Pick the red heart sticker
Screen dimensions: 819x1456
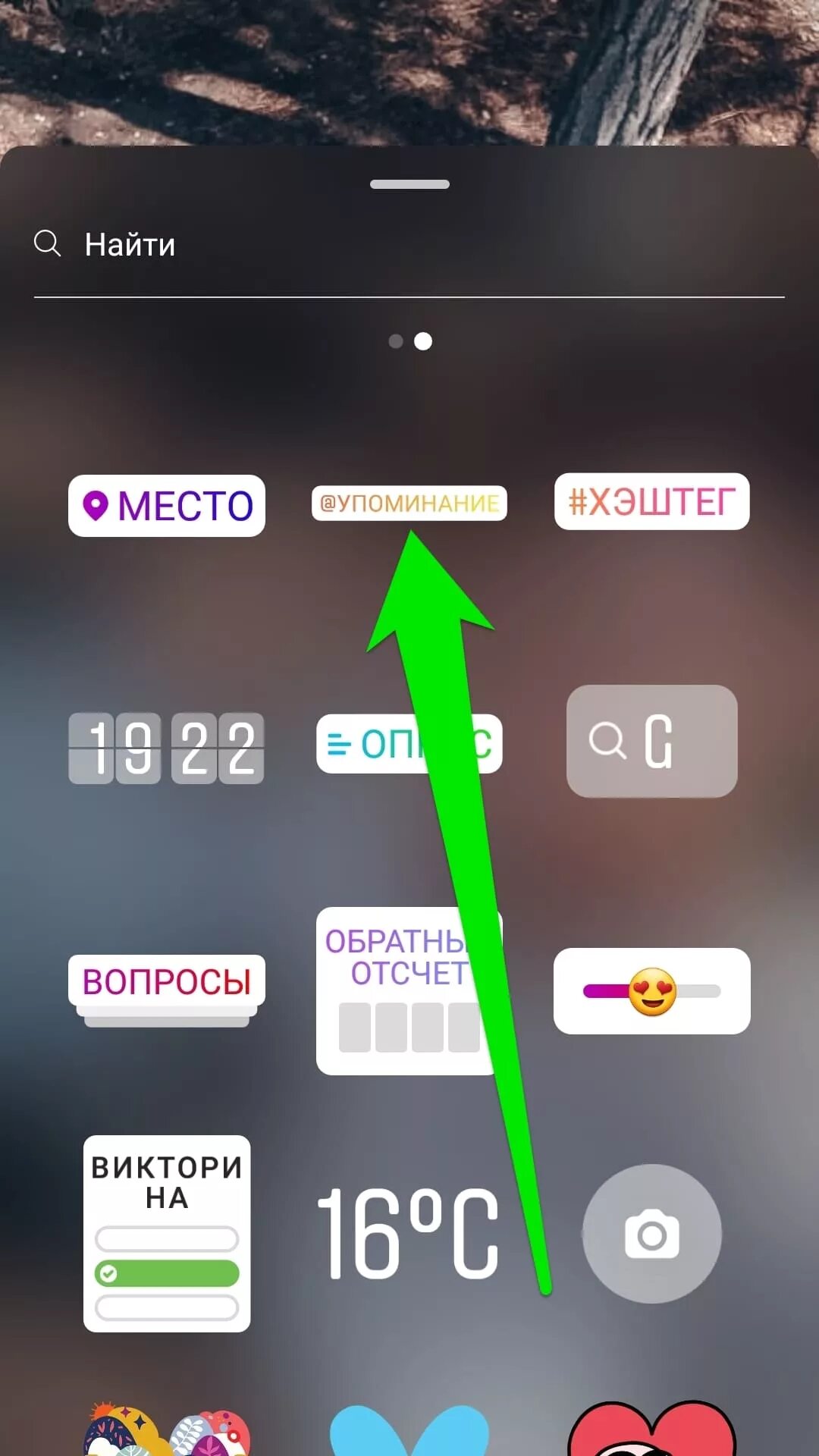point(651,1429)
